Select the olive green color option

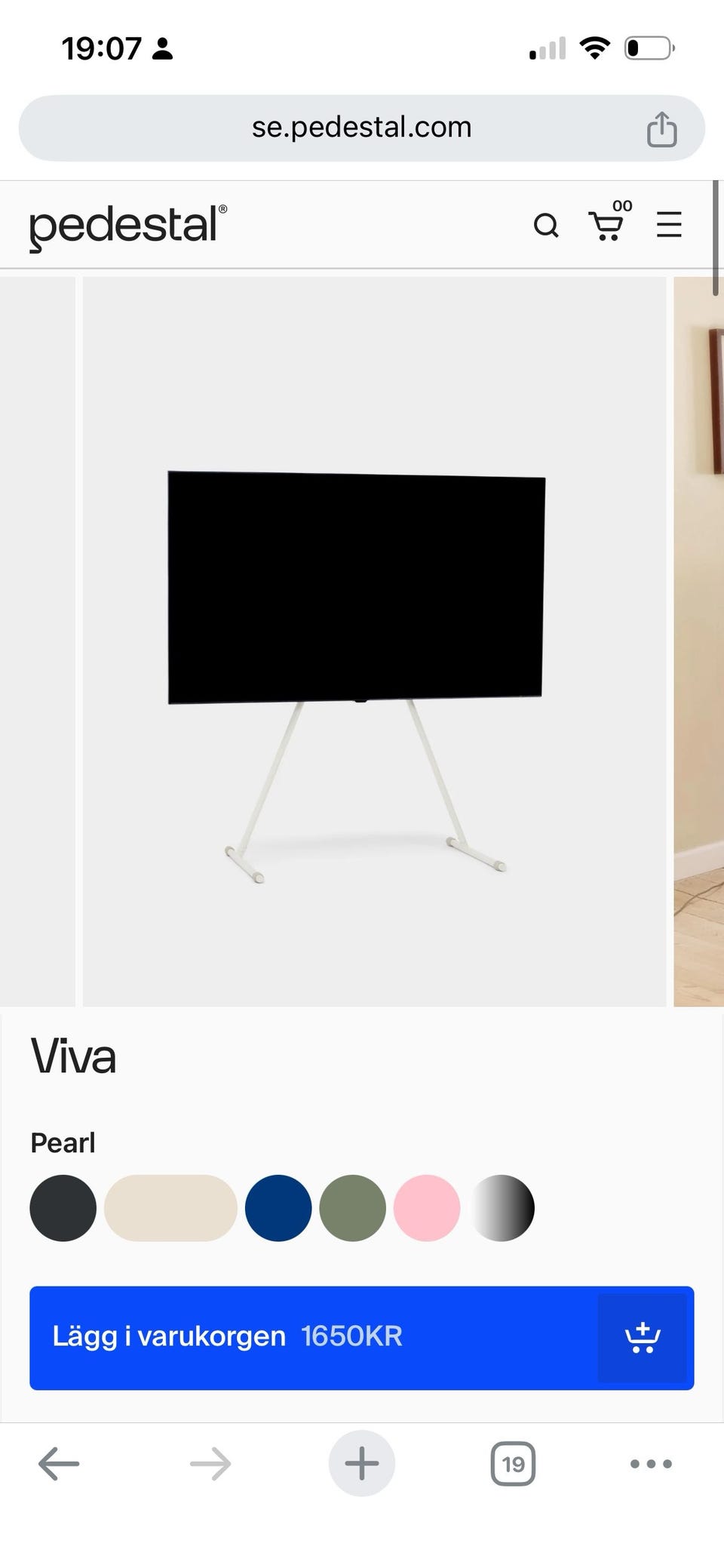351,1208
